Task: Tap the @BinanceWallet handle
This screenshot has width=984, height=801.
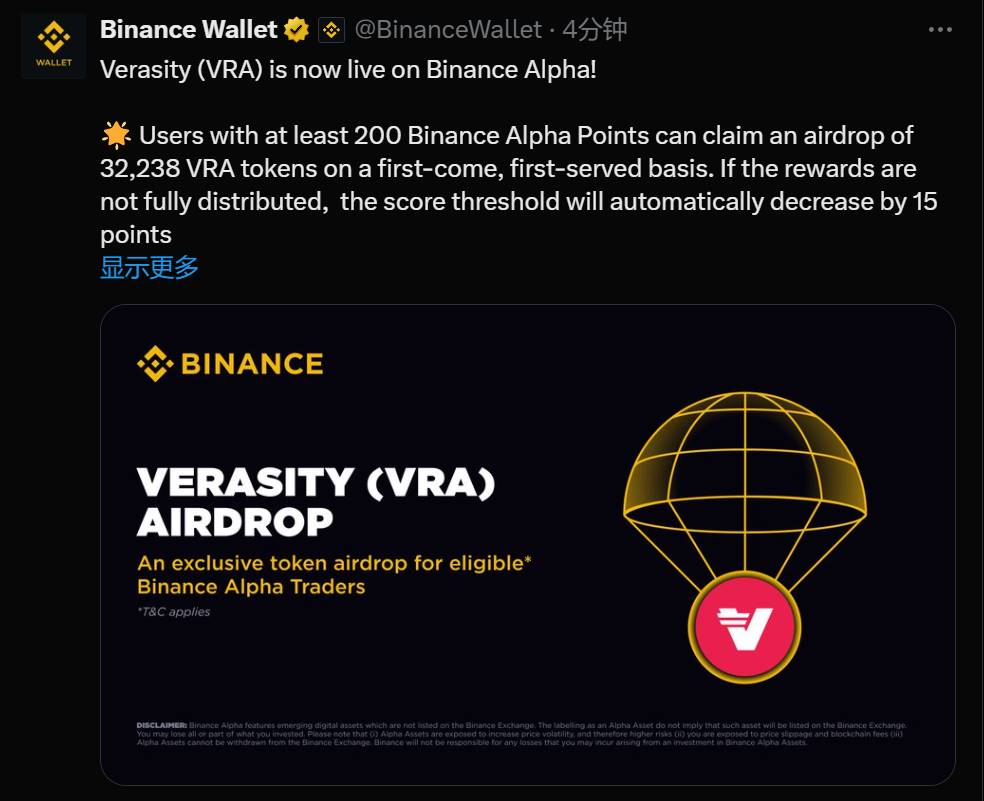Action: coord(449,30)
